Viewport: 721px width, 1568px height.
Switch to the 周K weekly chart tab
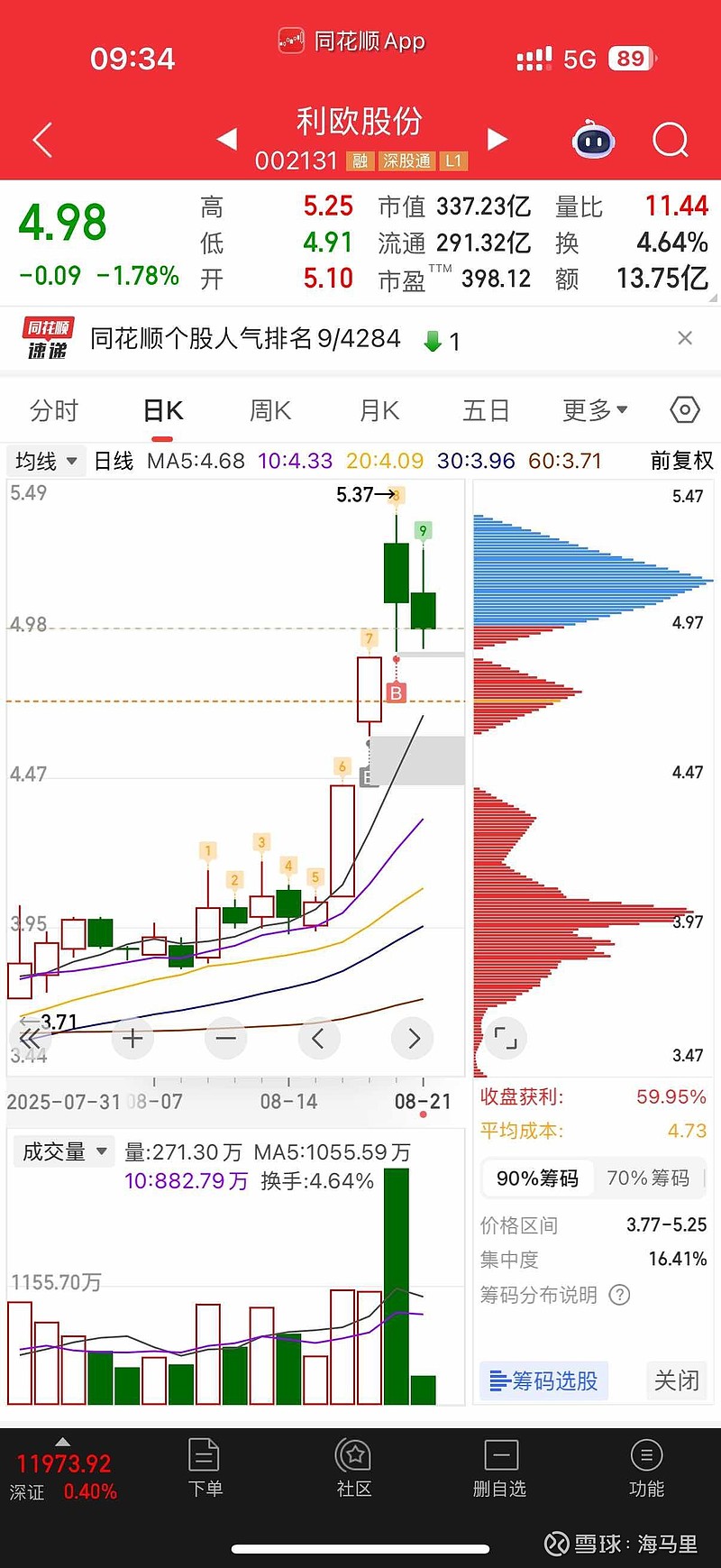(269, 410)
